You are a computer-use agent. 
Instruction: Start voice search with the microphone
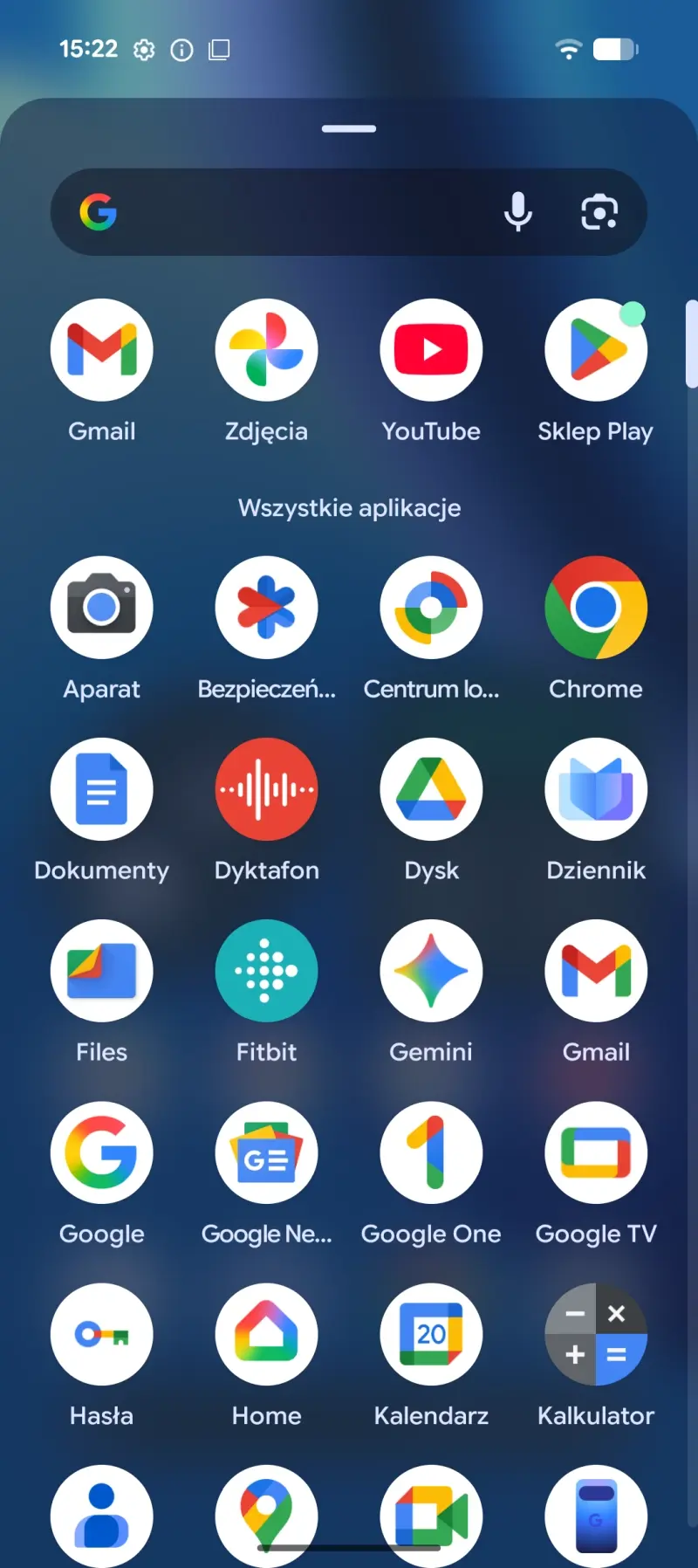point(518,211)
